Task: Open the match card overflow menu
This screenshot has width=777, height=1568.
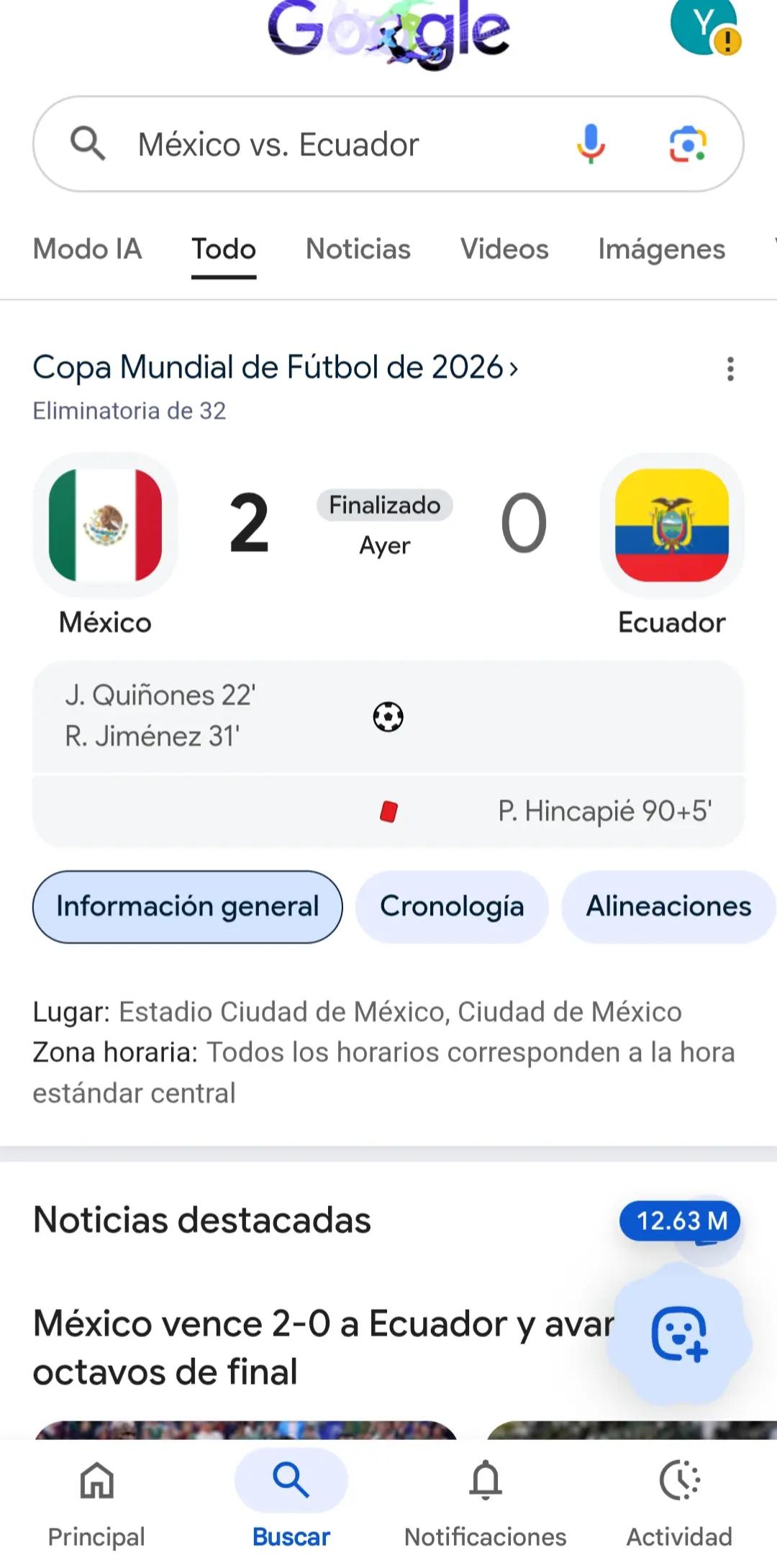Action: pos(730,369)
